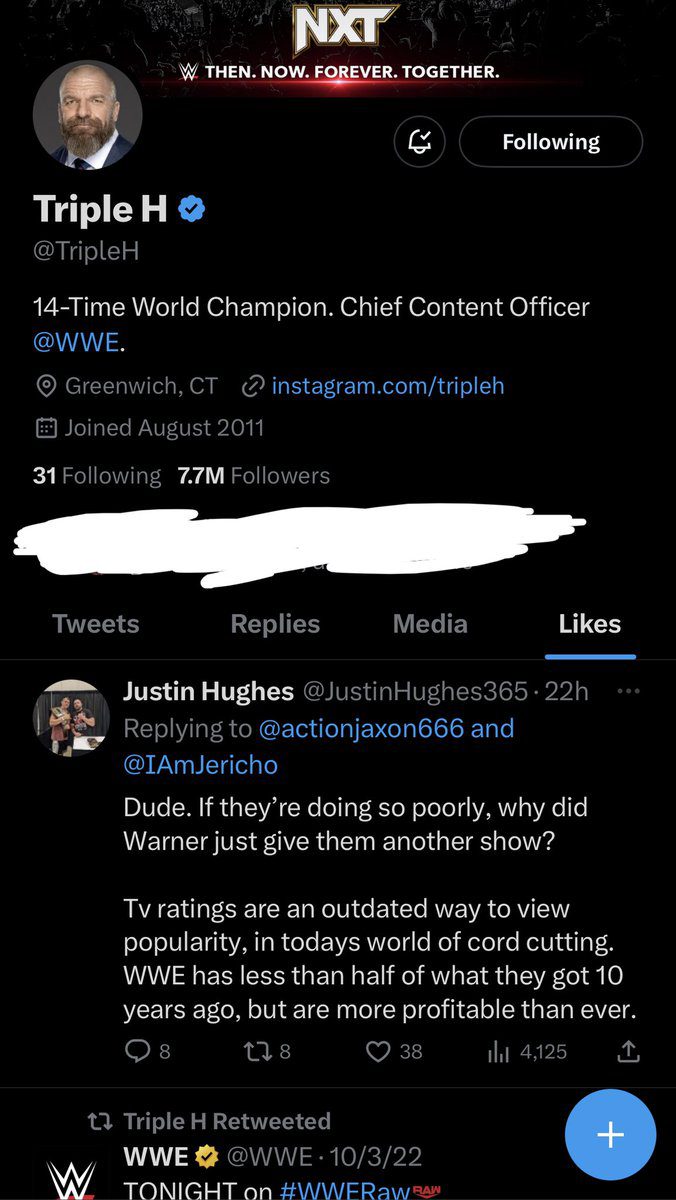Image resolution: width=676 pixels, height=1200 pixels.
Task: View the 31 Following list
Action: pos(97,476)
